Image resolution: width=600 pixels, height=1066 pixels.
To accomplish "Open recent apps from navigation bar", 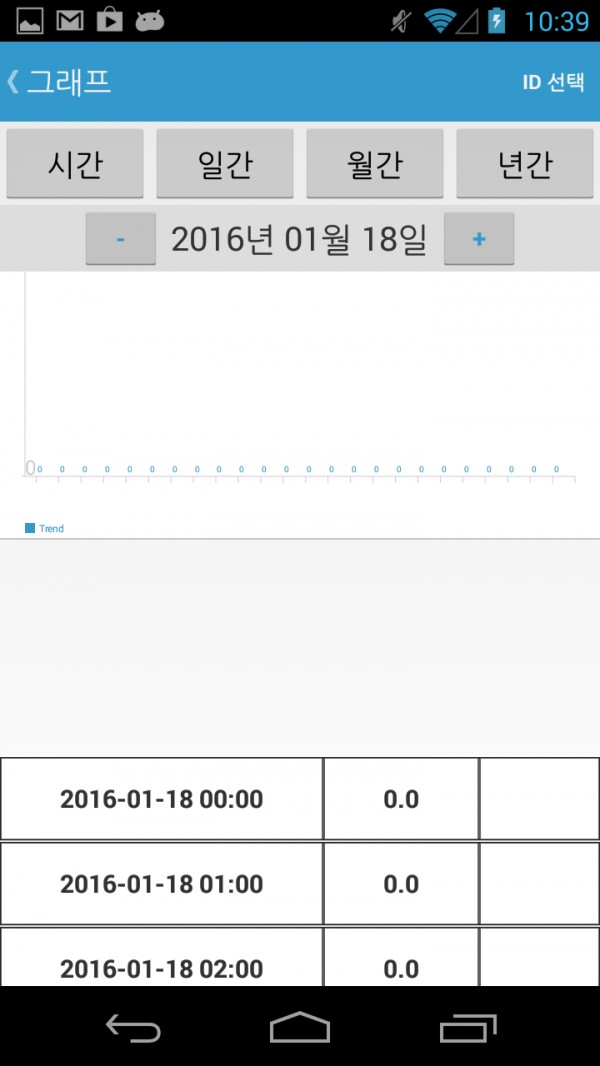I will click(467, 1027).
